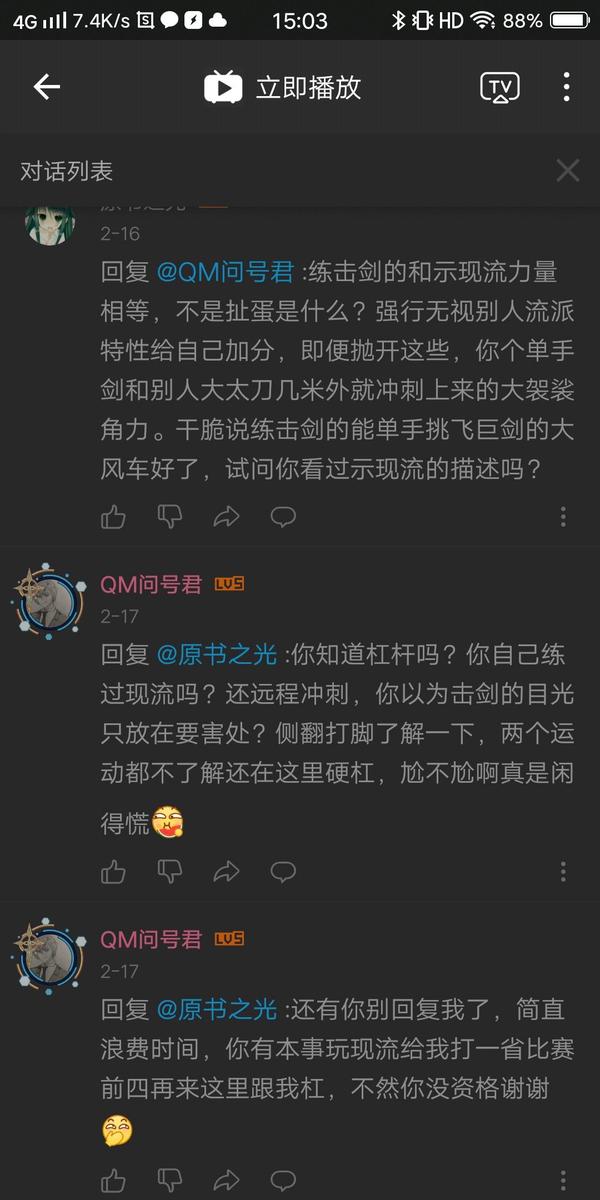The image size is (600, 1200).
Task: Close the 对话列表 panel
Action: tap(568, 171)
